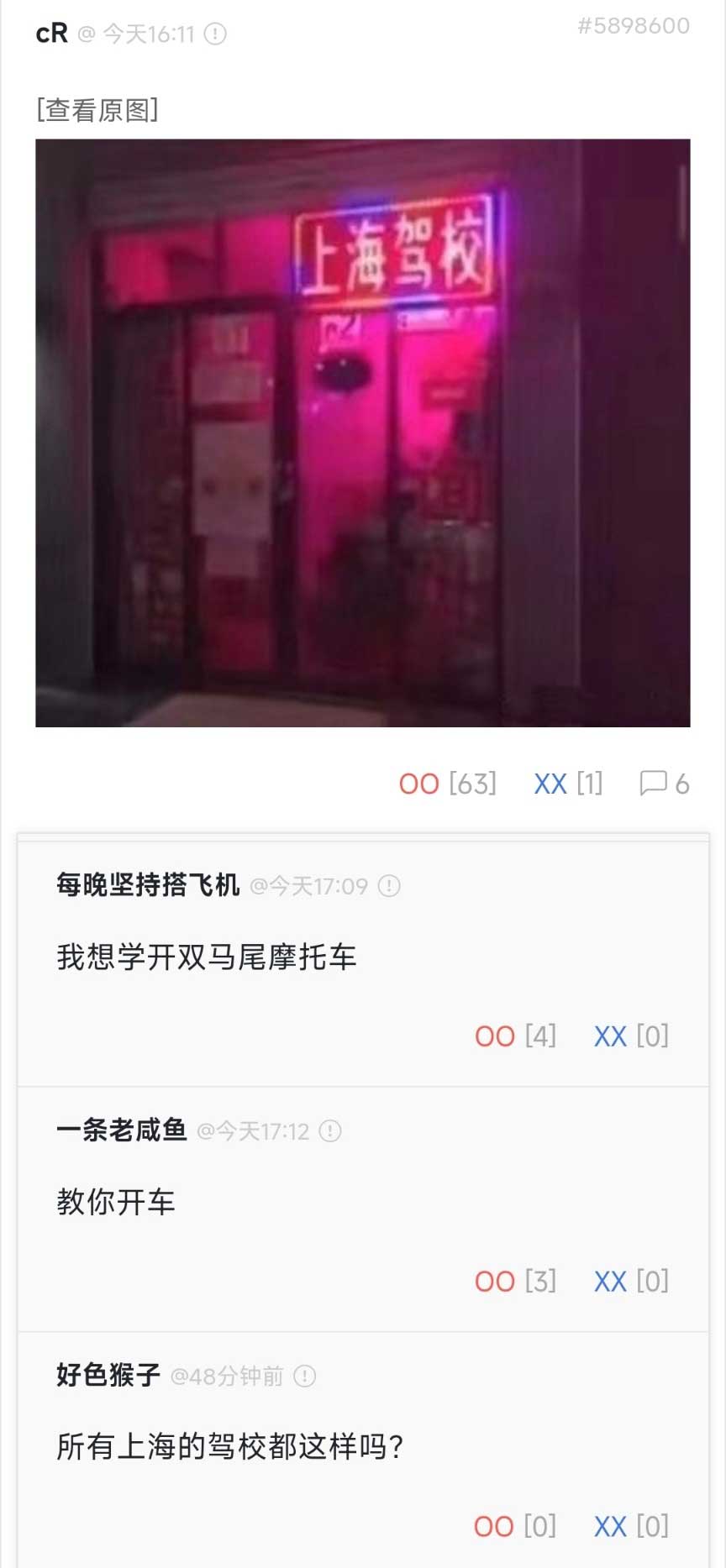This screenshot has width=726, height=1568.
Task: Vote XX on 好色猴子's comment
Action: coord(610,1526)
